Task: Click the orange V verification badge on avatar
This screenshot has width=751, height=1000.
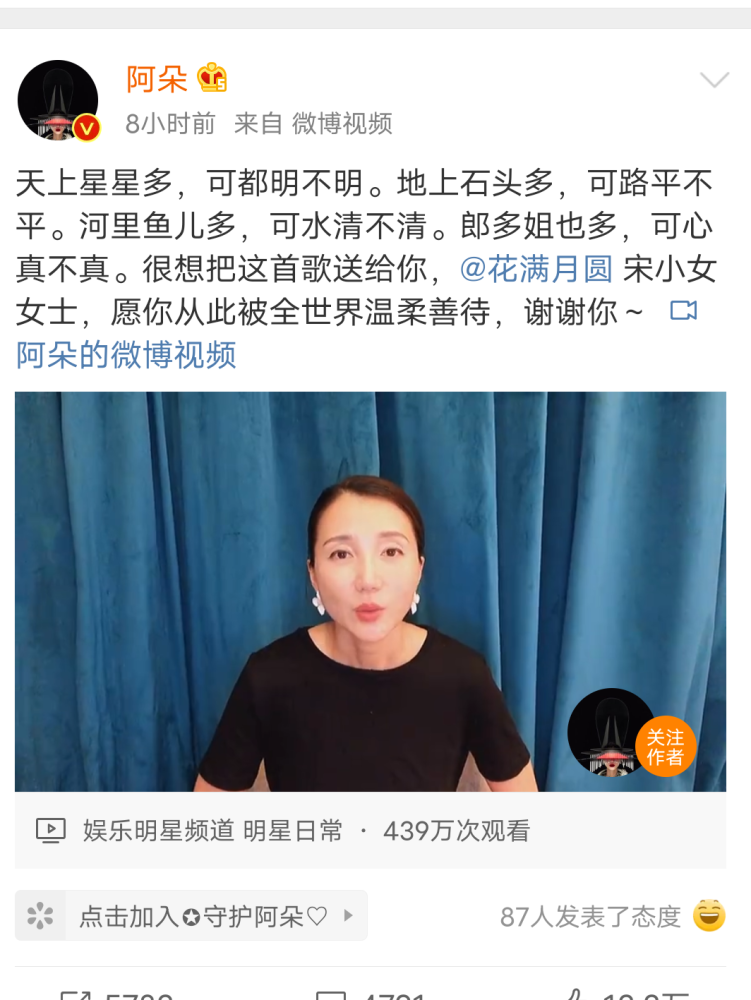Action: point(85,125)
